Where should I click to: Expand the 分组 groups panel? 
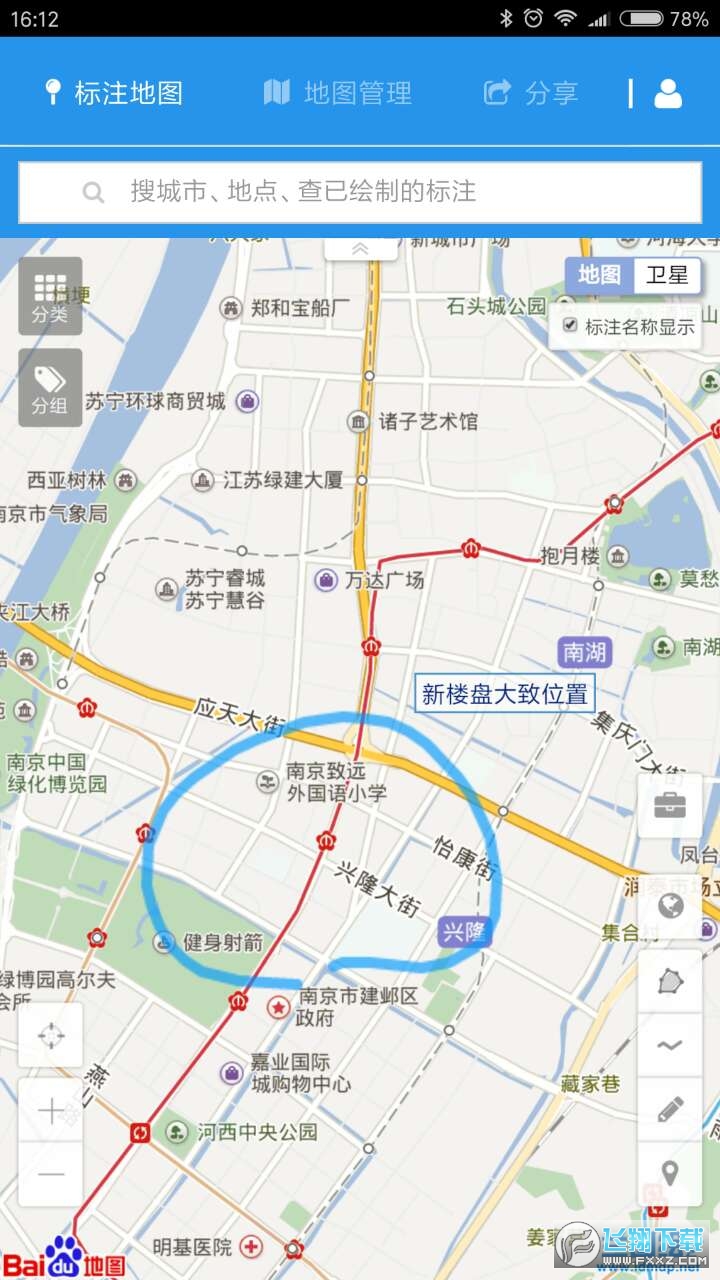(50, 388)
